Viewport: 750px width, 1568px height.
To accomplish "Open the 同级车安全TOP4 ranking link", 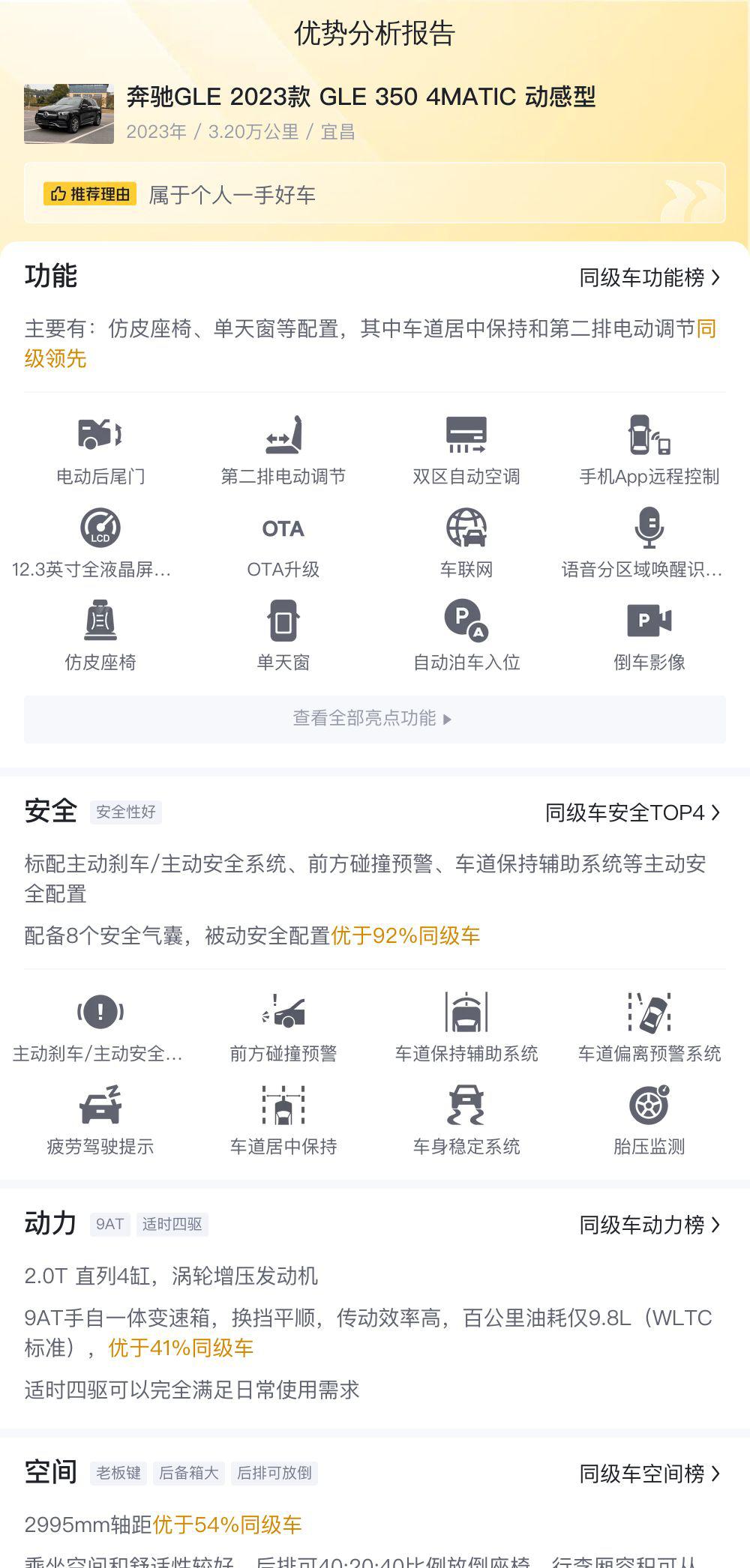I will (x=633, y=812).
